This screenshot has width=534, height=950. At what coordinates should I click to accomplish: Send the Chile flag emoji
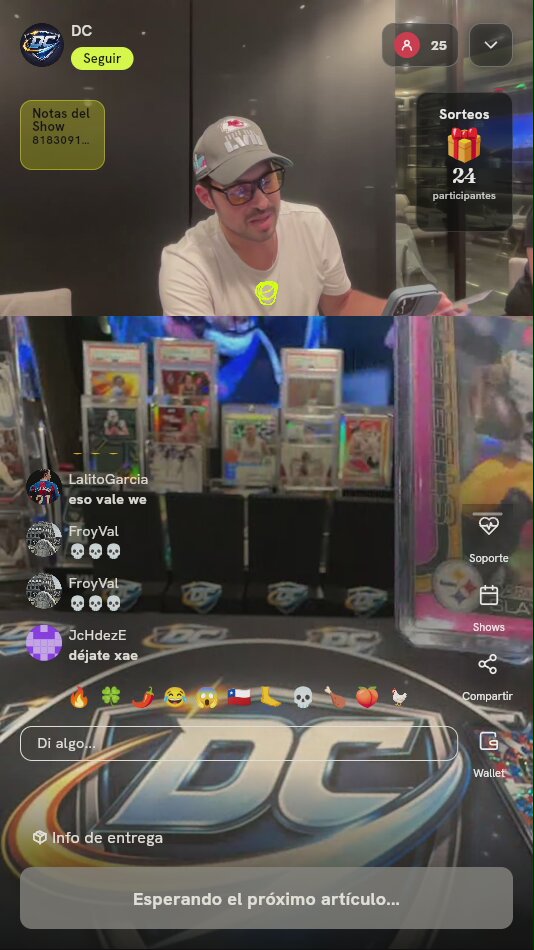[239, 697]
